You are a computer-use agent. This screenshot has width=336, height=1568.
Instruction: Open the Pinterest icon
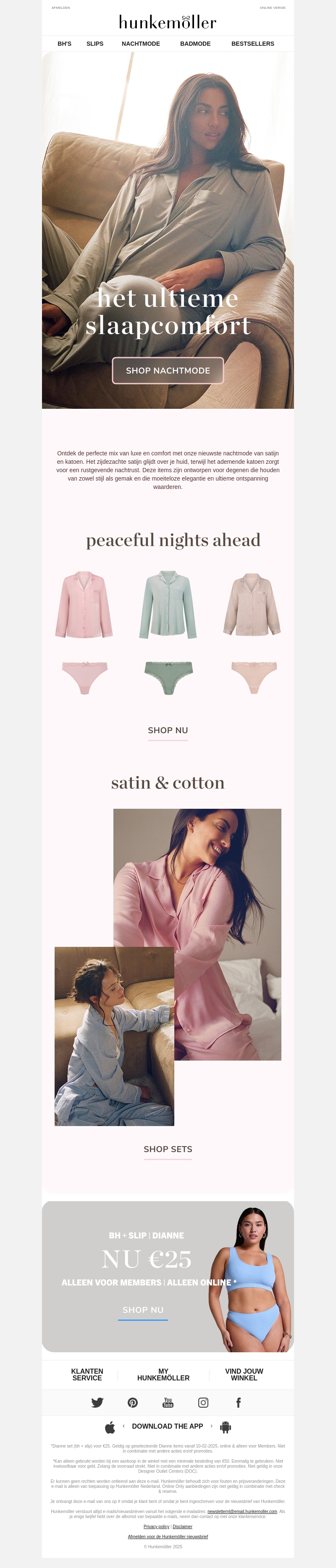click(133, 1403)
